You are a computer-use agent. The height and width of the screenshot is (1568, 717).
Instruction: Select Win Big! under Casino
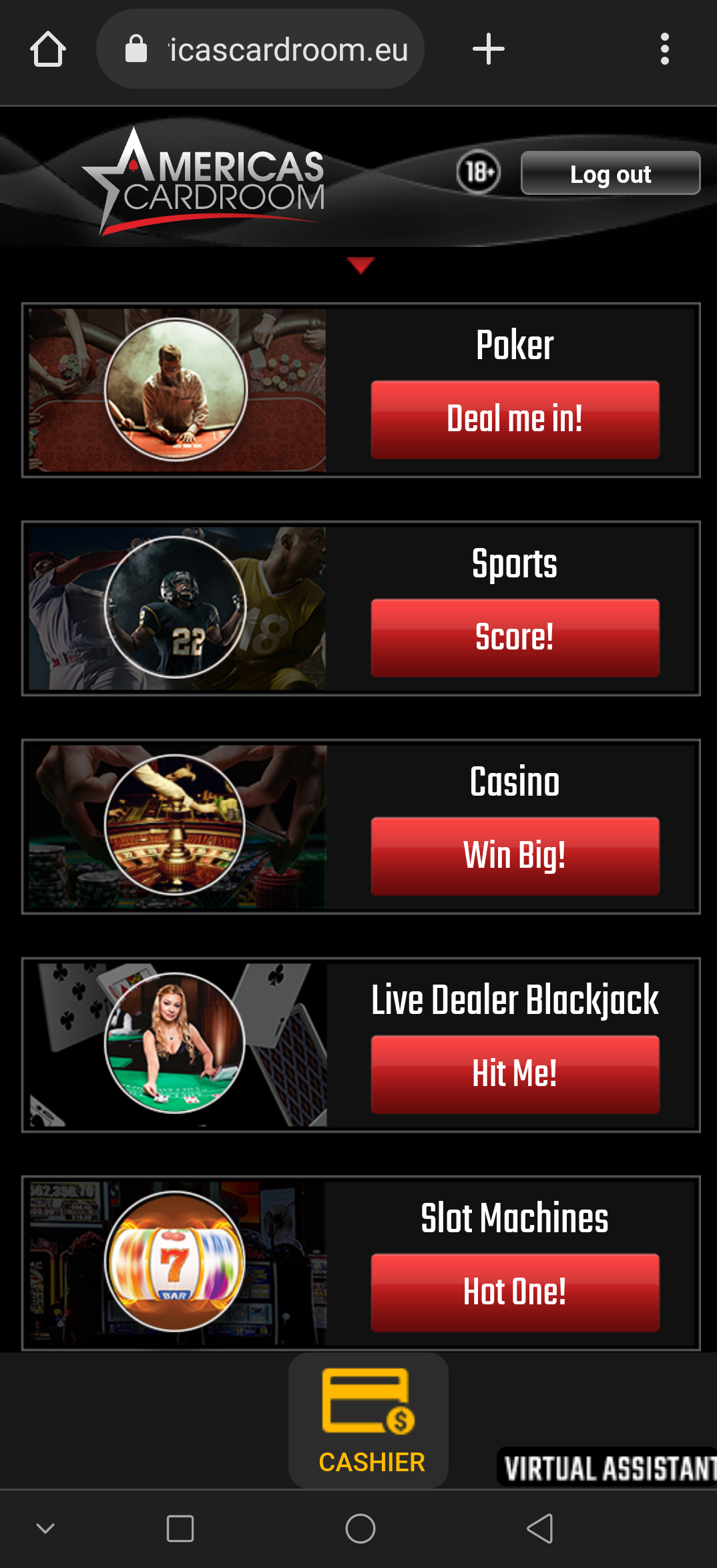click(515, 856)
